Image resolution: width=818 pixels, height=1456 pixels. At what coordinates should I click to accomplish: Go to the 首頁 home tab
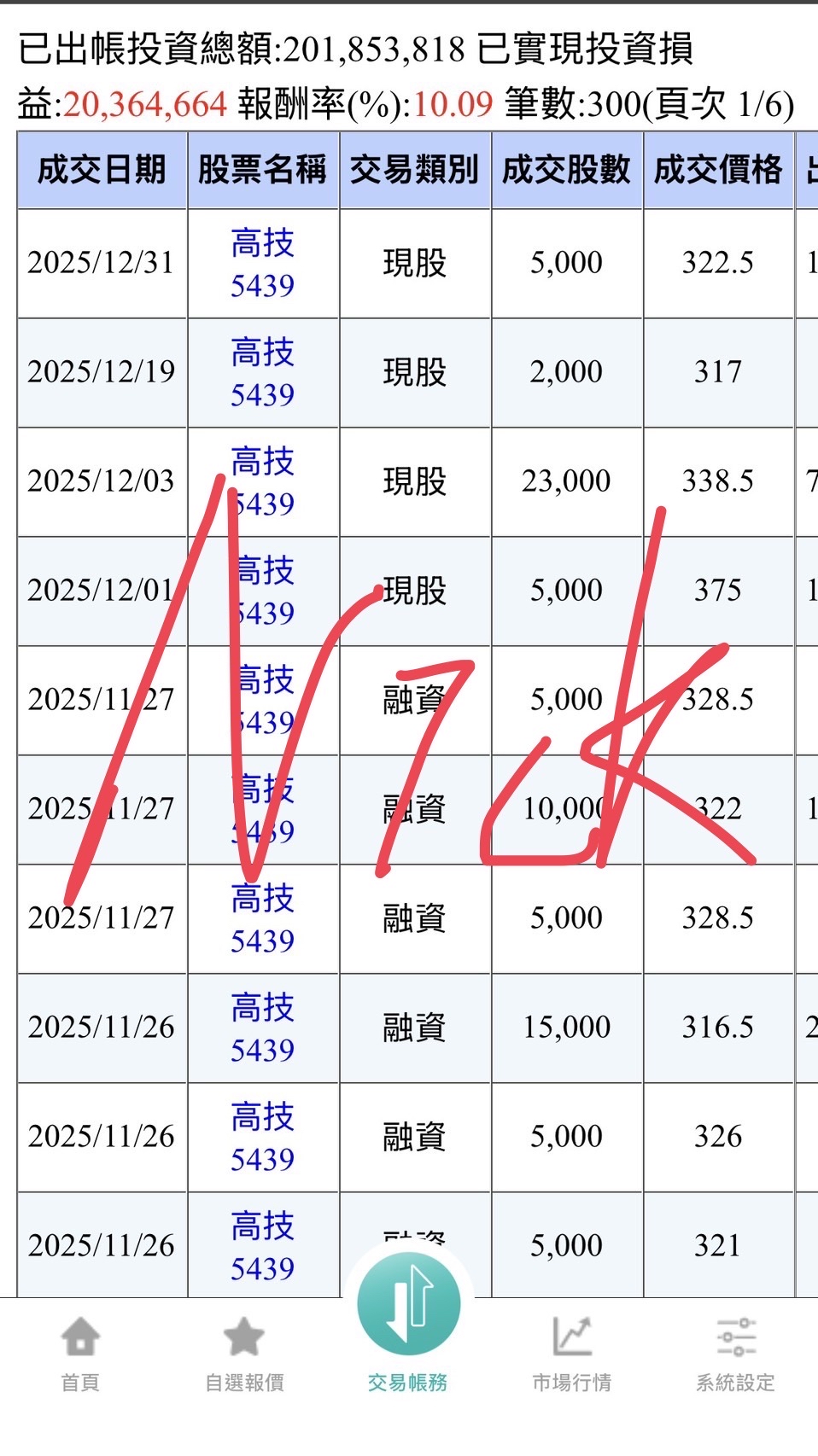click(80, 1353)
